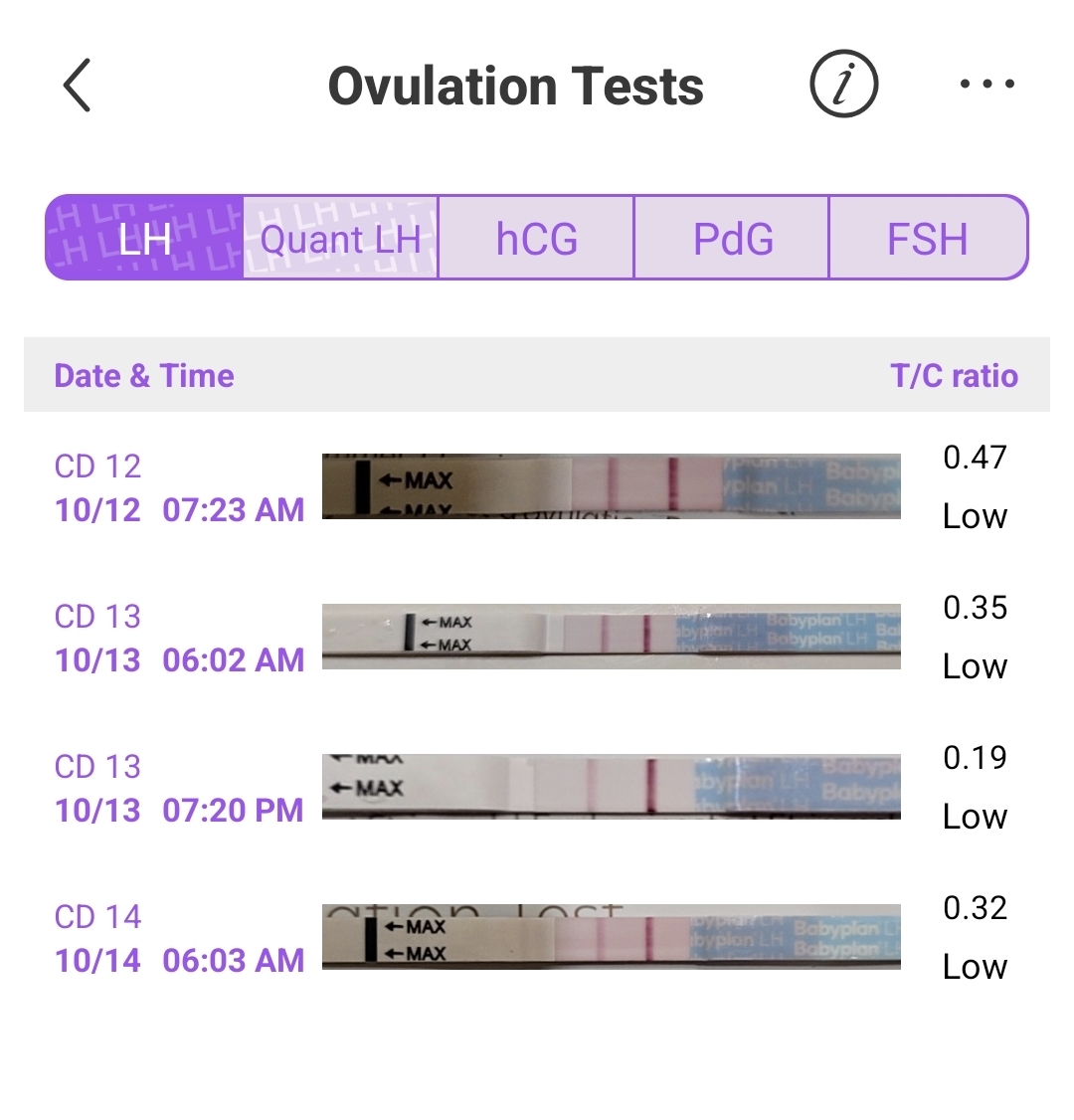Switch to the hCG tab
Viewport: 1074px width, 1120px height.
536,239
